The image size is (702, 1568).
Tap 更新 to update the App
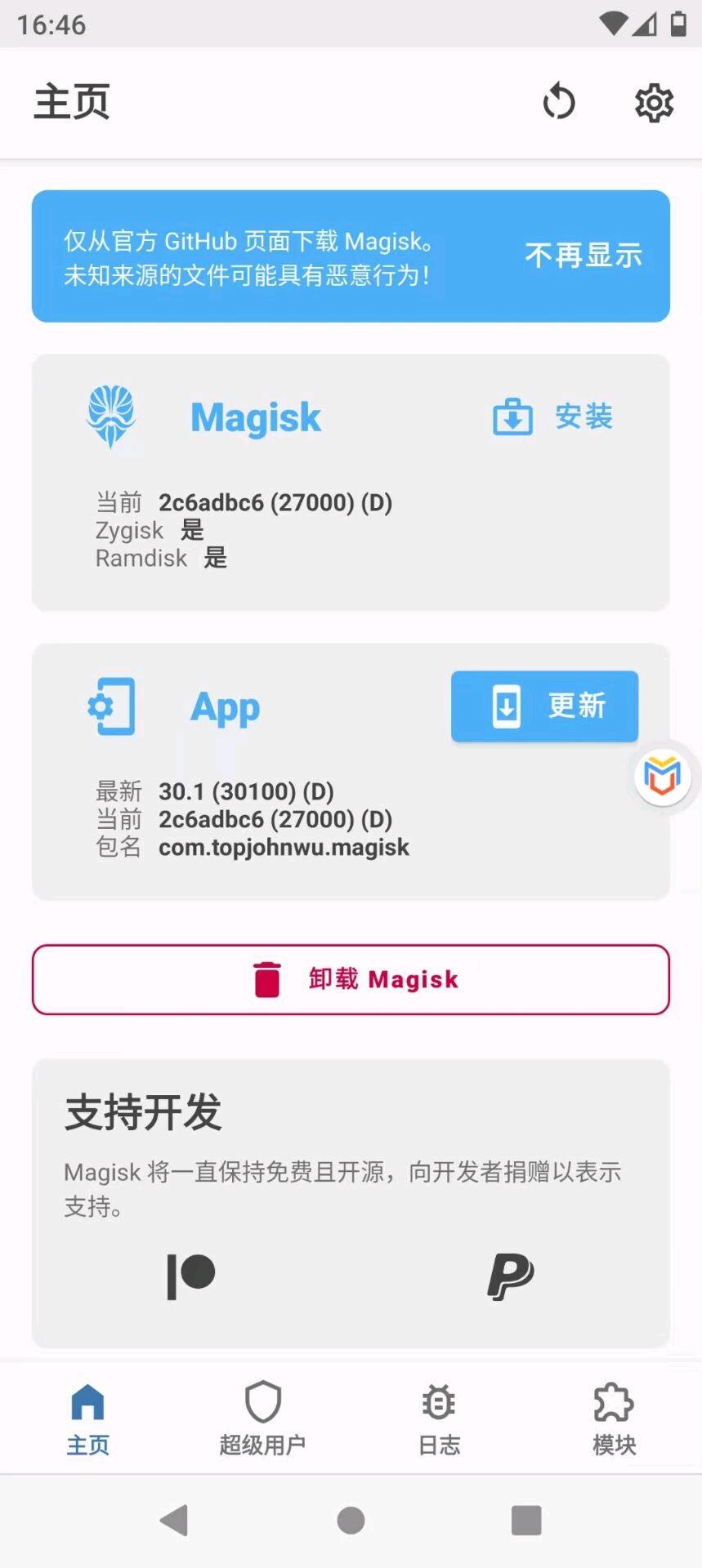(x=544, y=706)
